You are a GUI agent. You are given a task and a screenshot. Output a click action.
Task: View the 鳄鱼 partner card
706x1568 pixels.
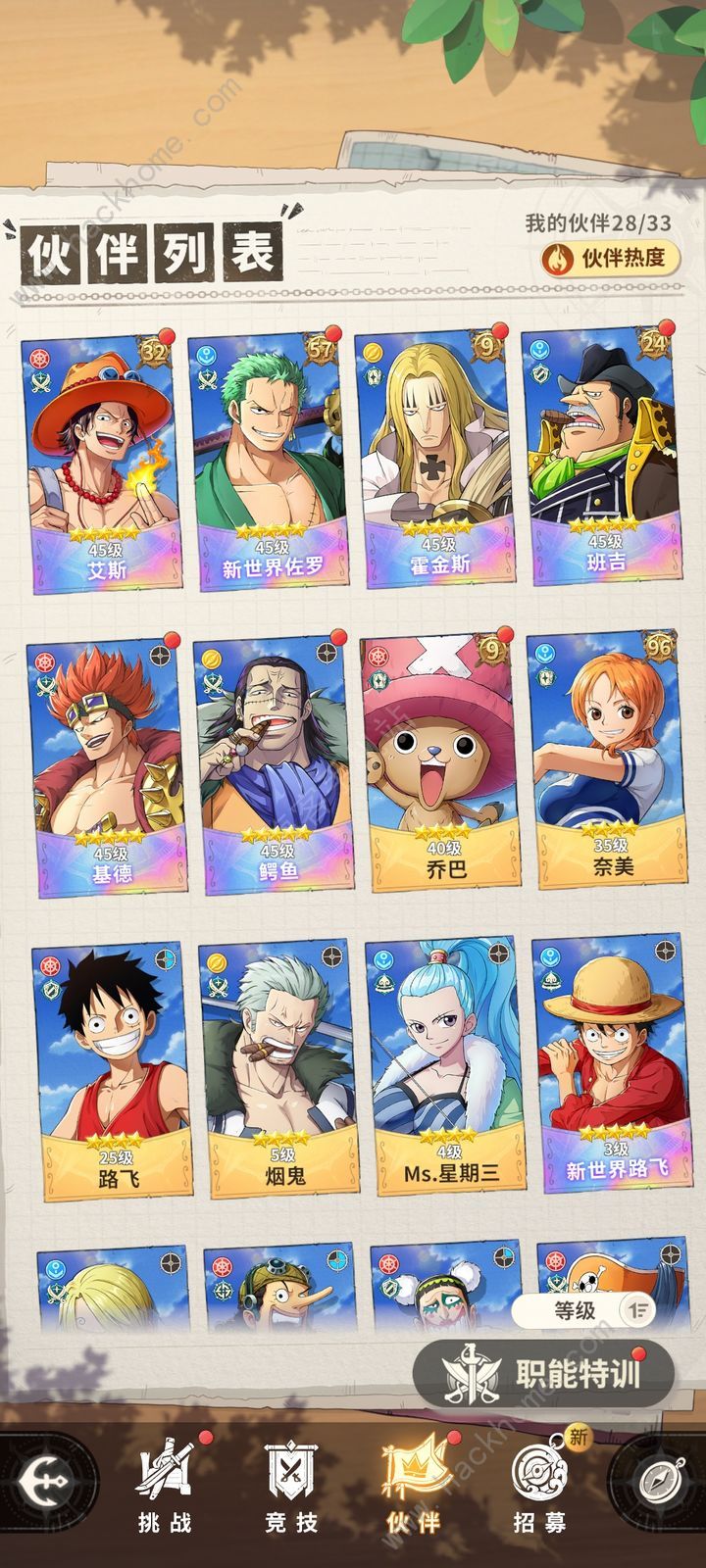click(276, 764)
